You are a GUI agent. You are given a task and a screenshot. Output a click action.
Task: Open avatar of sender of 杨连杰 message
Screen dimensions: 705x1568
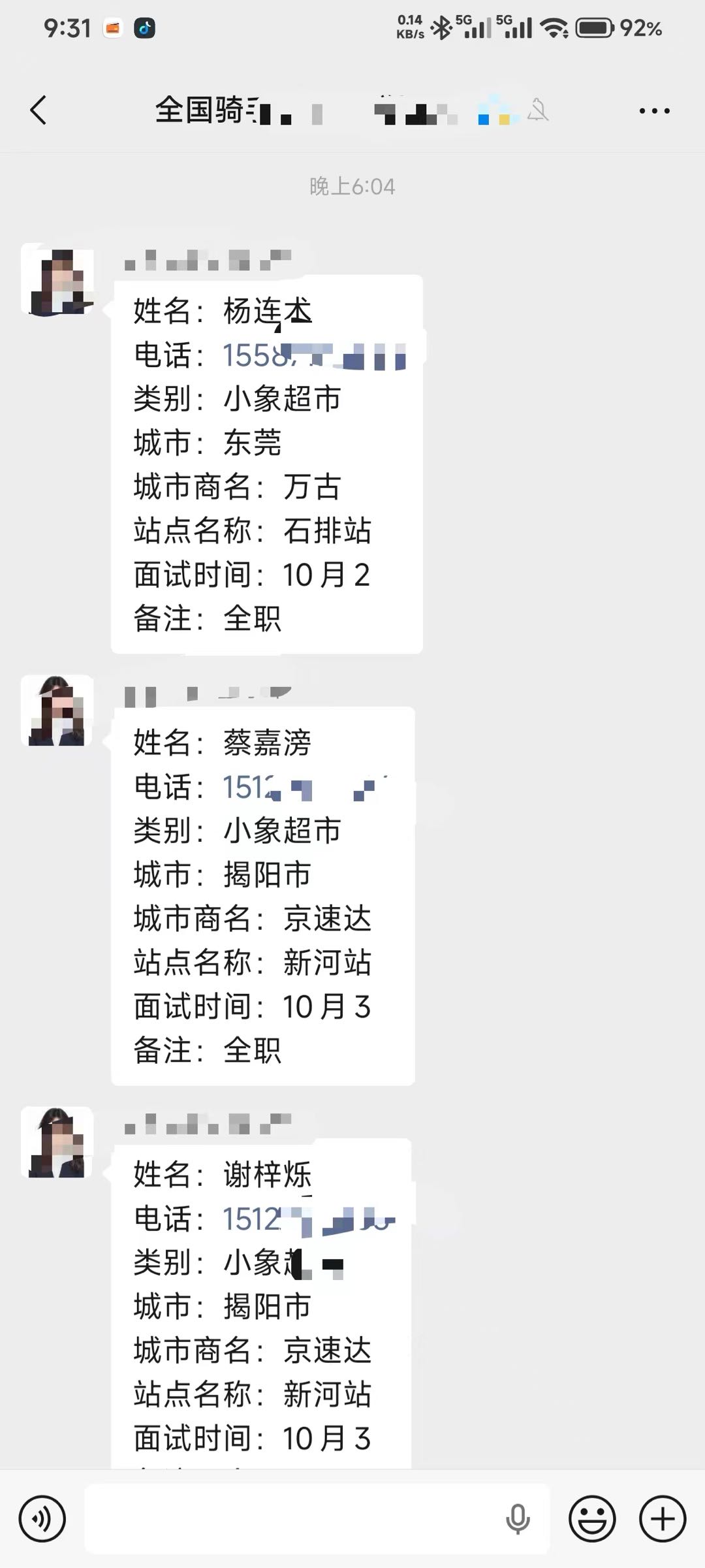[x=57, y=280]
